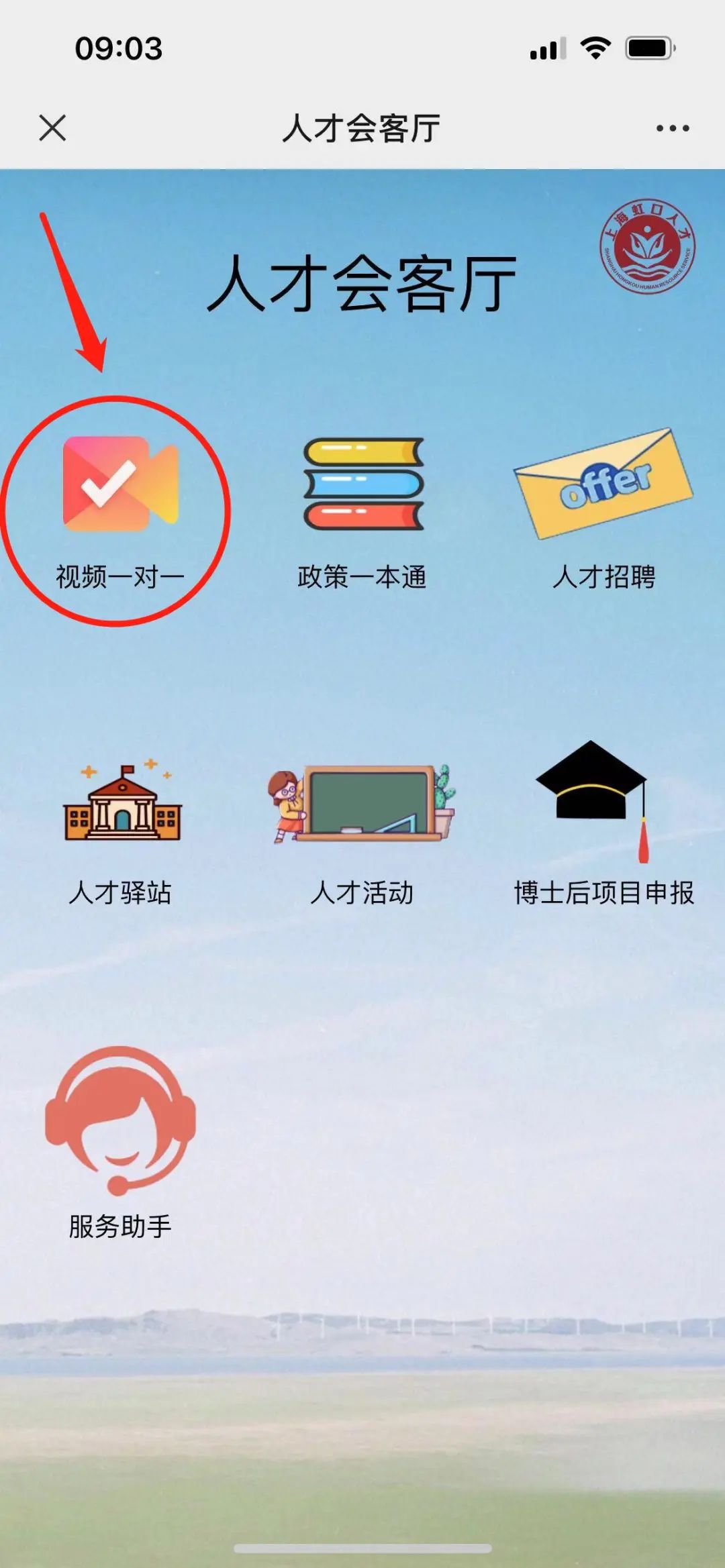Select 人才招聘 offer icon
Screen dimensions: 725x1568
tap(603, 483)
